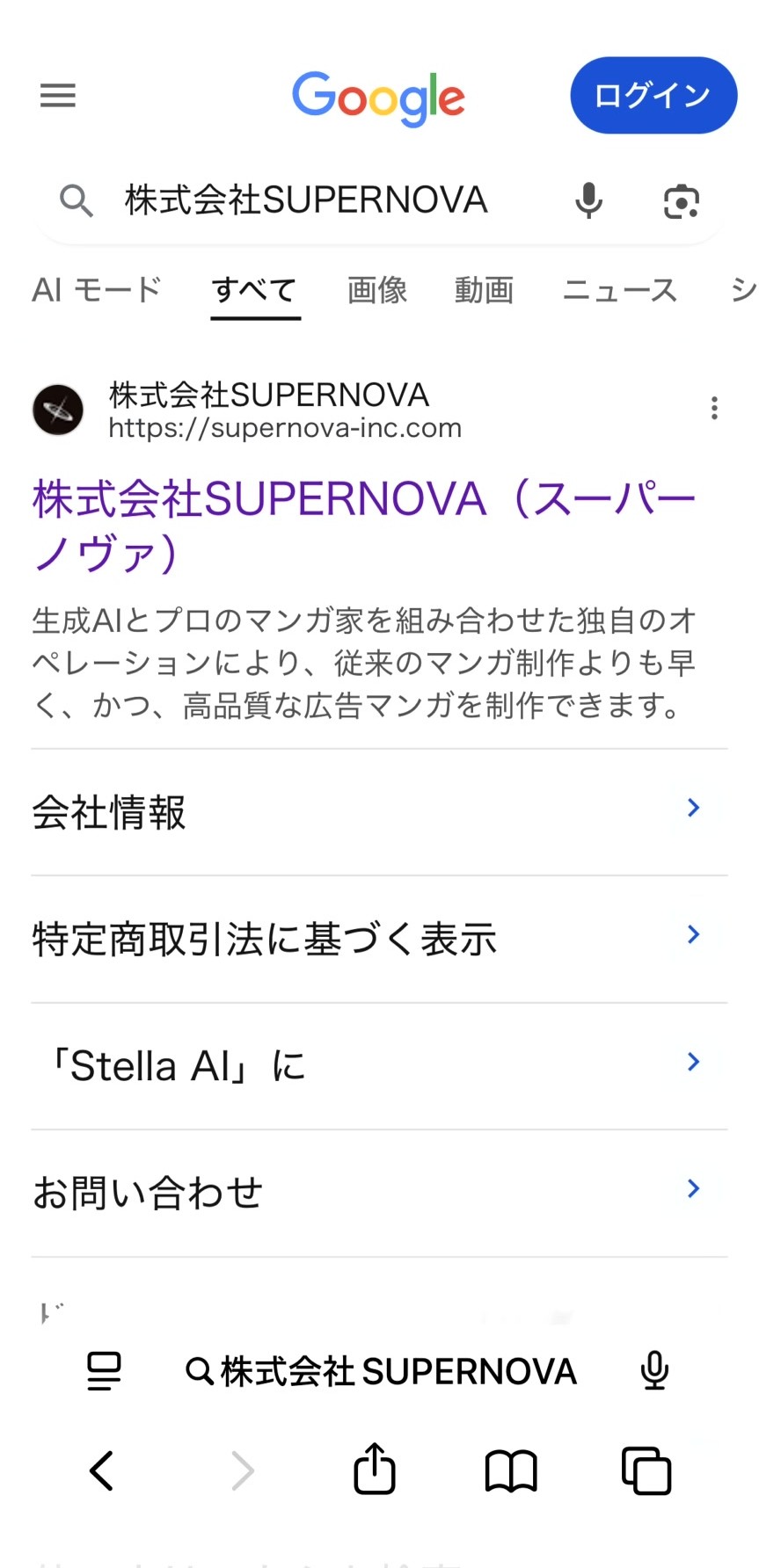This screenshot has height=1568, width=759.
Task: Open Safari bookmarks
Action: (x=511, y=1470)
